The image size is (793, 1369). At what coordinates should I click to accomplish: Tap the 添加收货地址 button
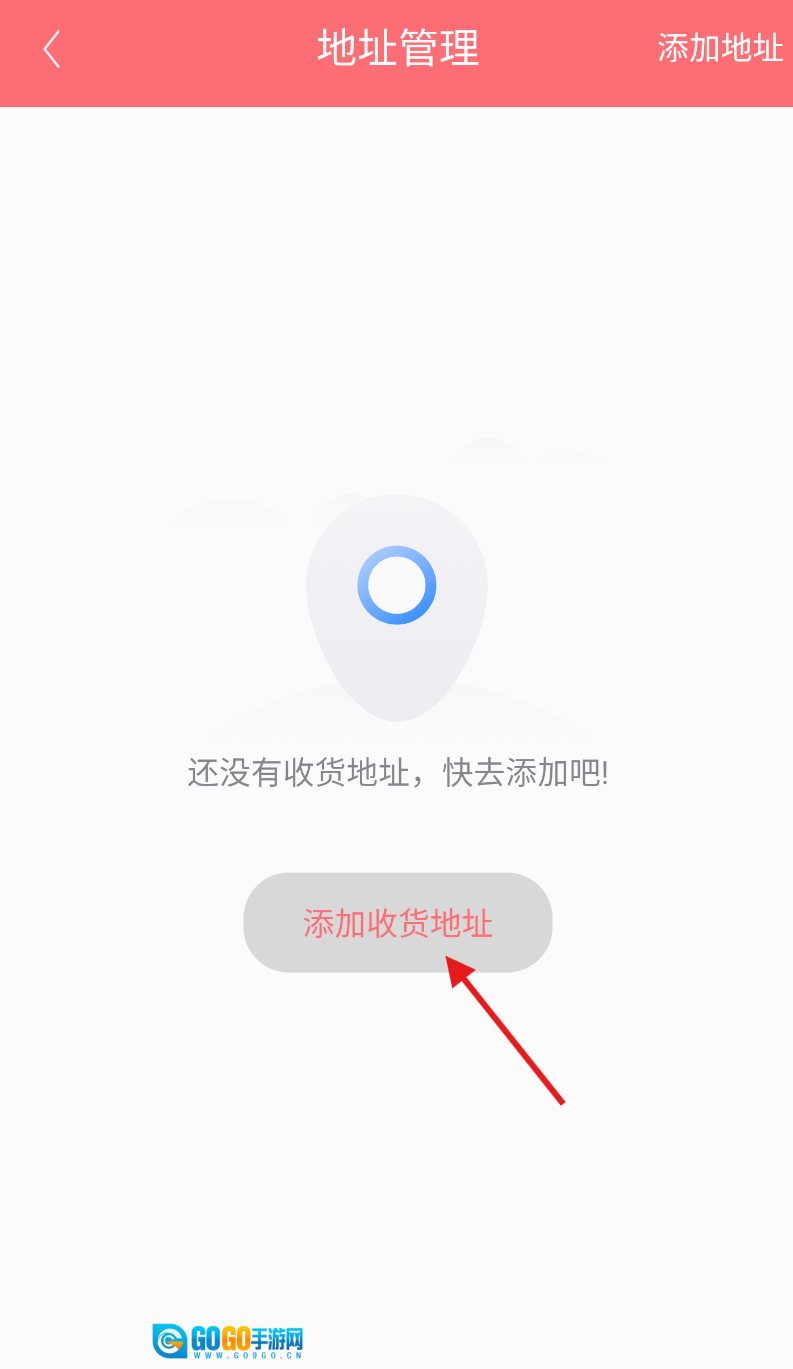click(398, 923)
